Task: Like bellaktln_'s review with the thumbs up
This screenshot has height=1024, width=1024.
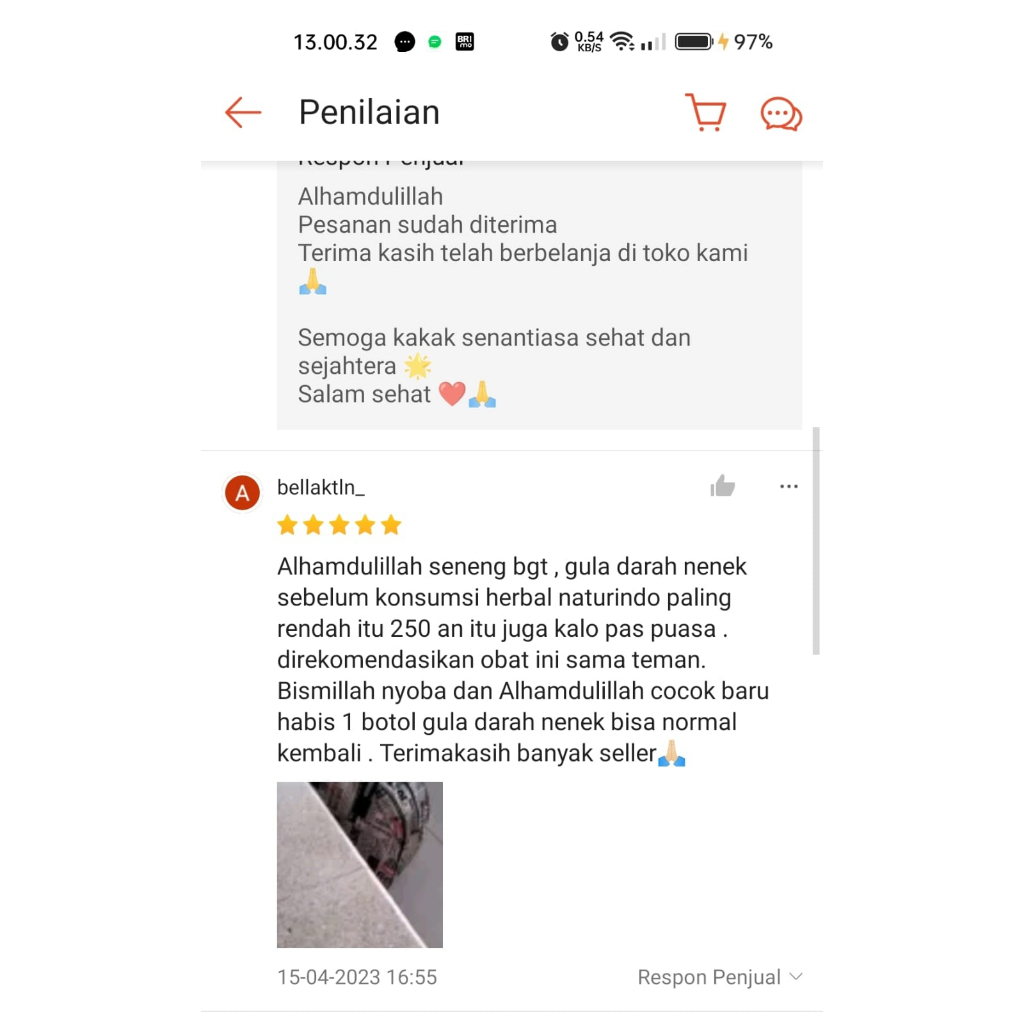Action: click(722, 487)
